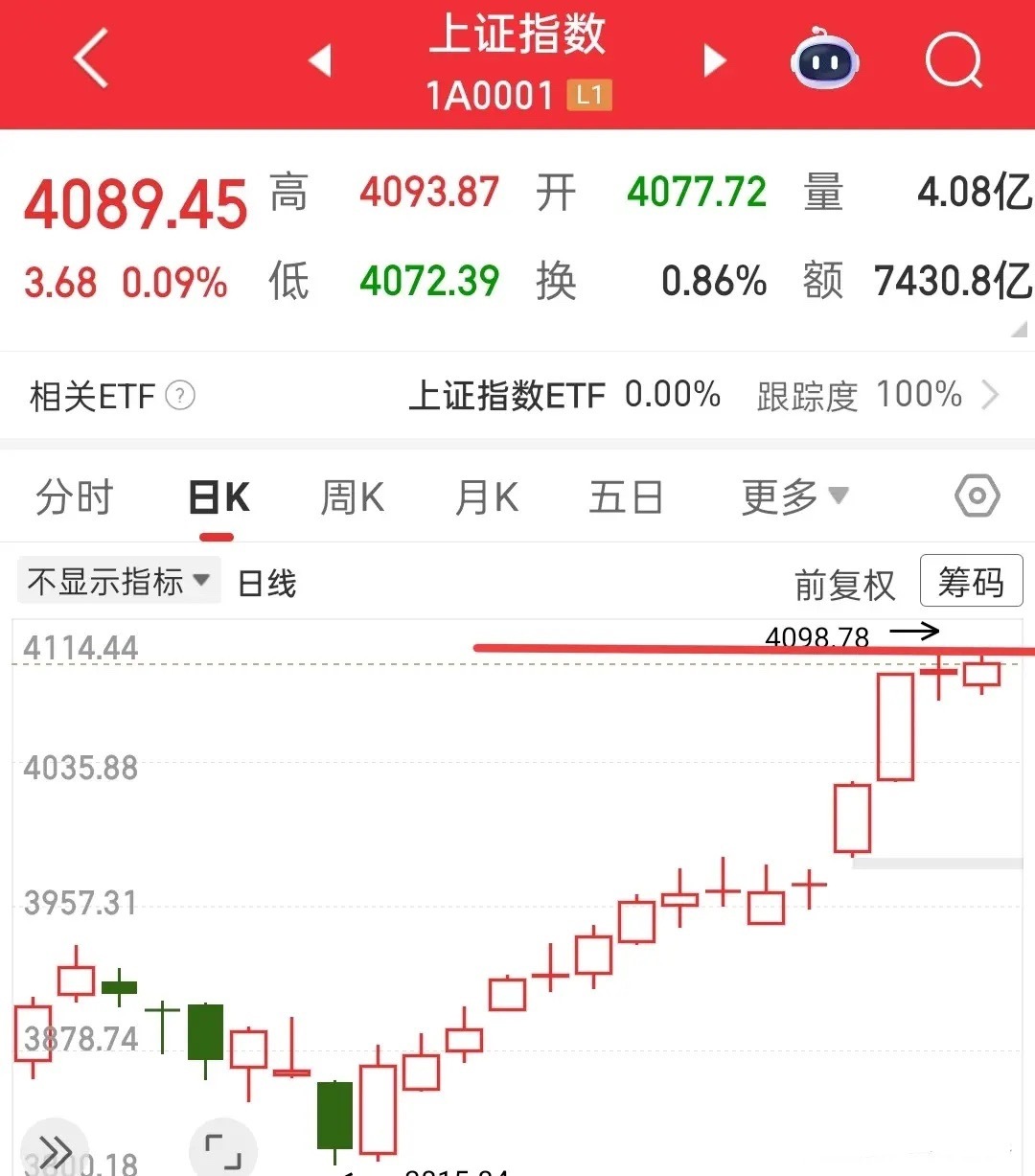Tap the help question mark beside 相关ETF
The image size is (1035, 1176).
point(180,396)
